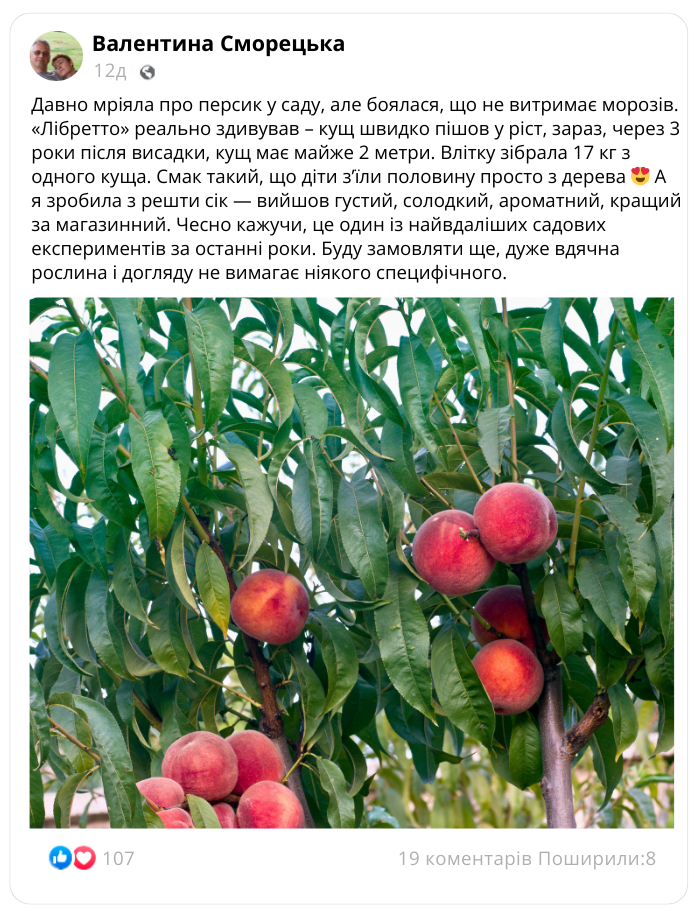See who reacted to the post
The width and height of the screenshot is (698, 908).
click(92, 858)
